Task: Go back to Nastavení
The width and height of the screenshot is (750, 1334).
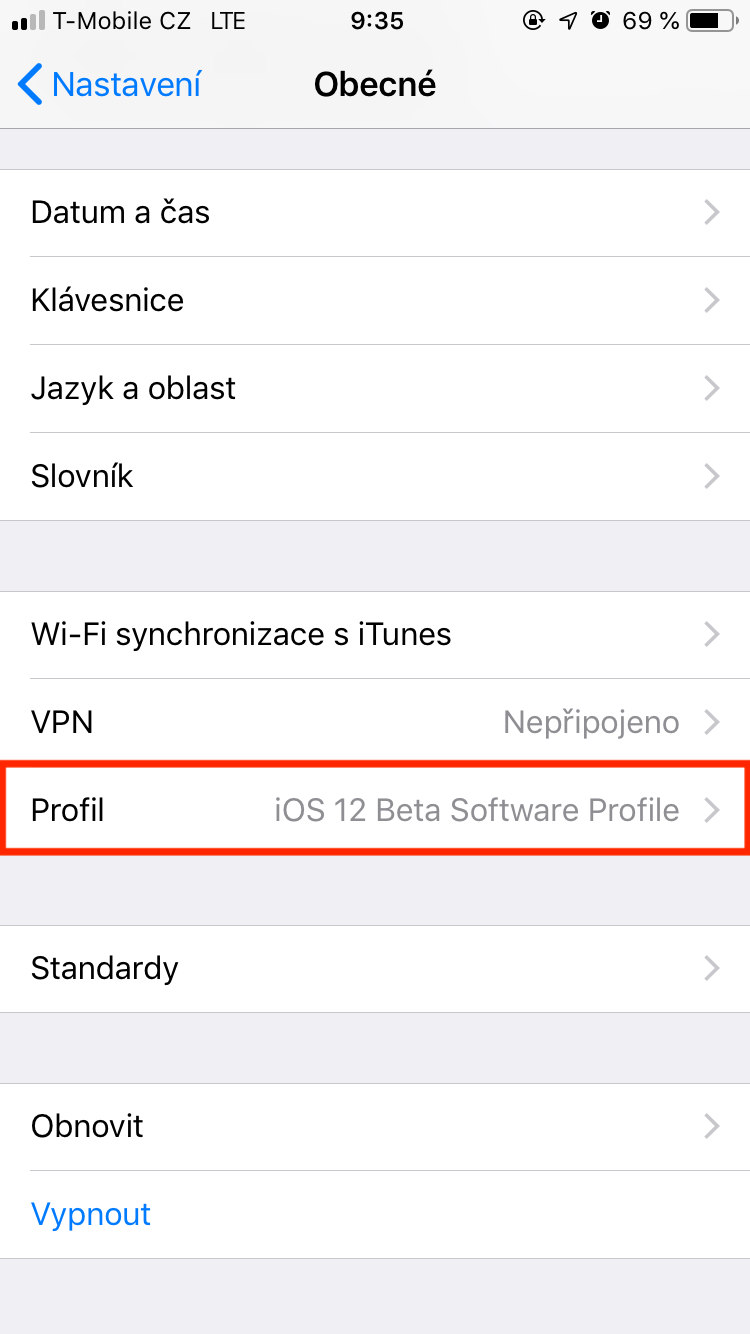Action: (110, 85)
